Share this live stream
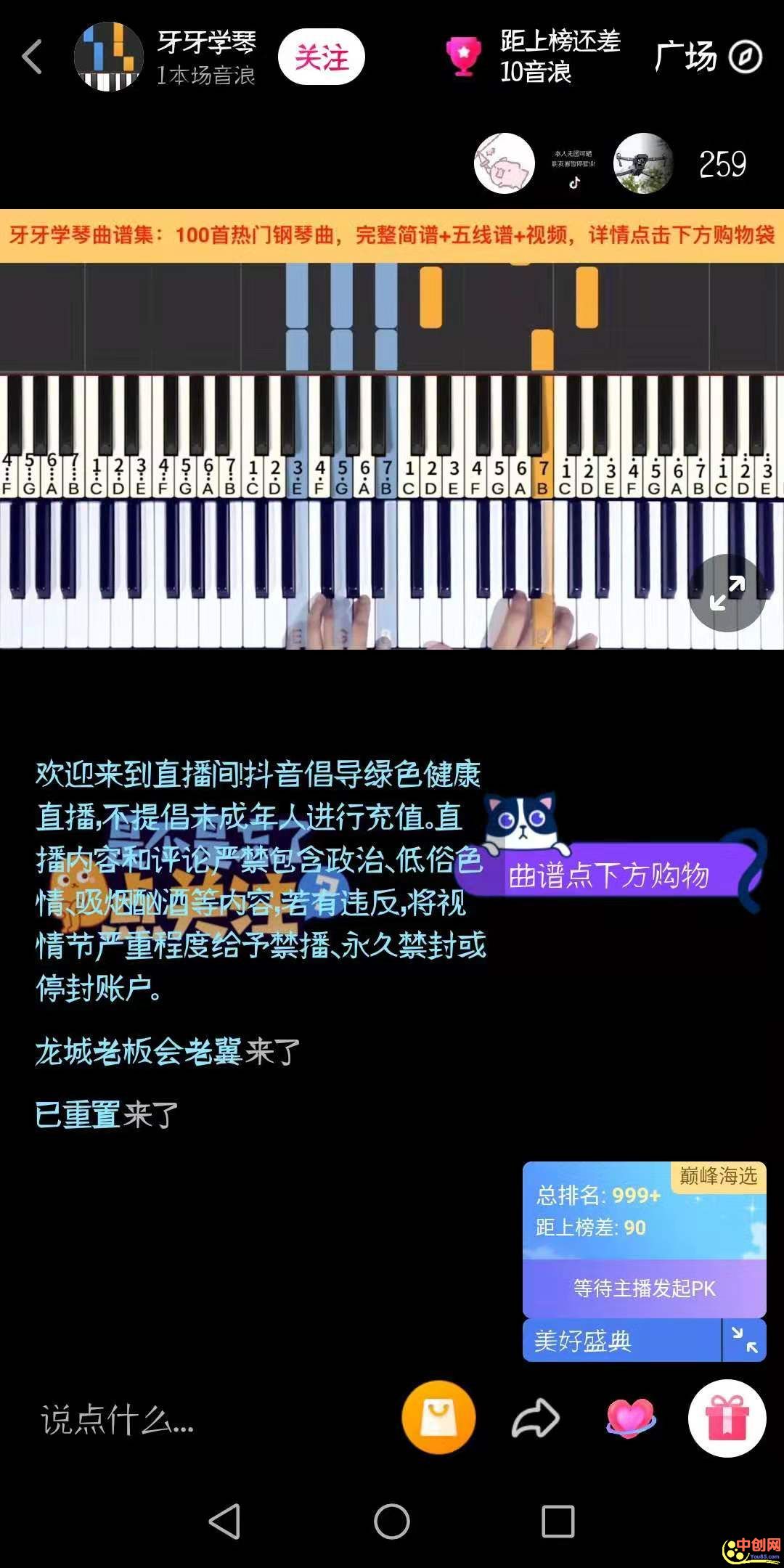 [536, 1418]
